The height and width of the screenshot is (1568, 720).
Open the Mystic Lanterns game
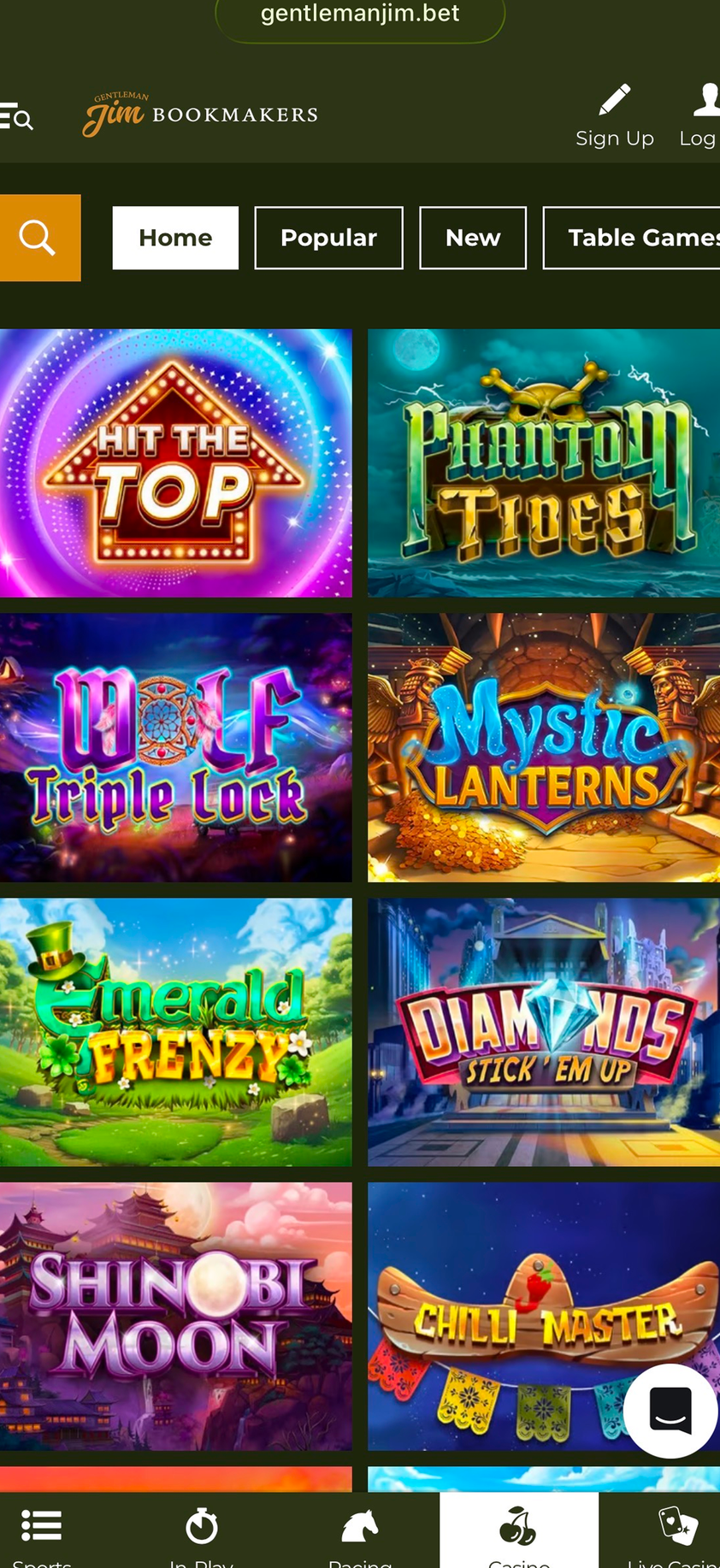pyautogui.click(x=544, y=747)
